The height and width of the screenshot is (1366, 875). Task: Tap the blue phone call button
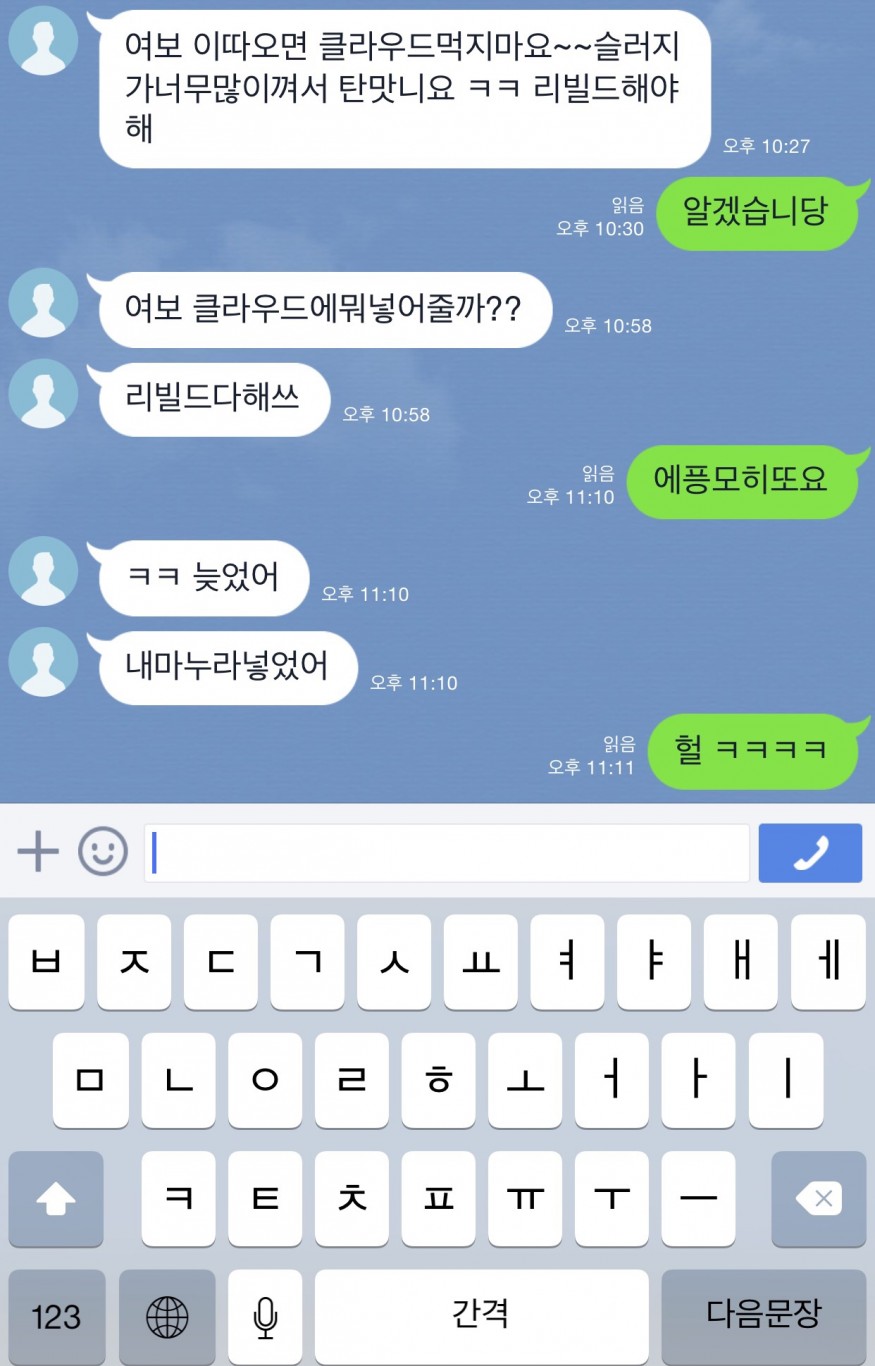(x=810, y=853)
